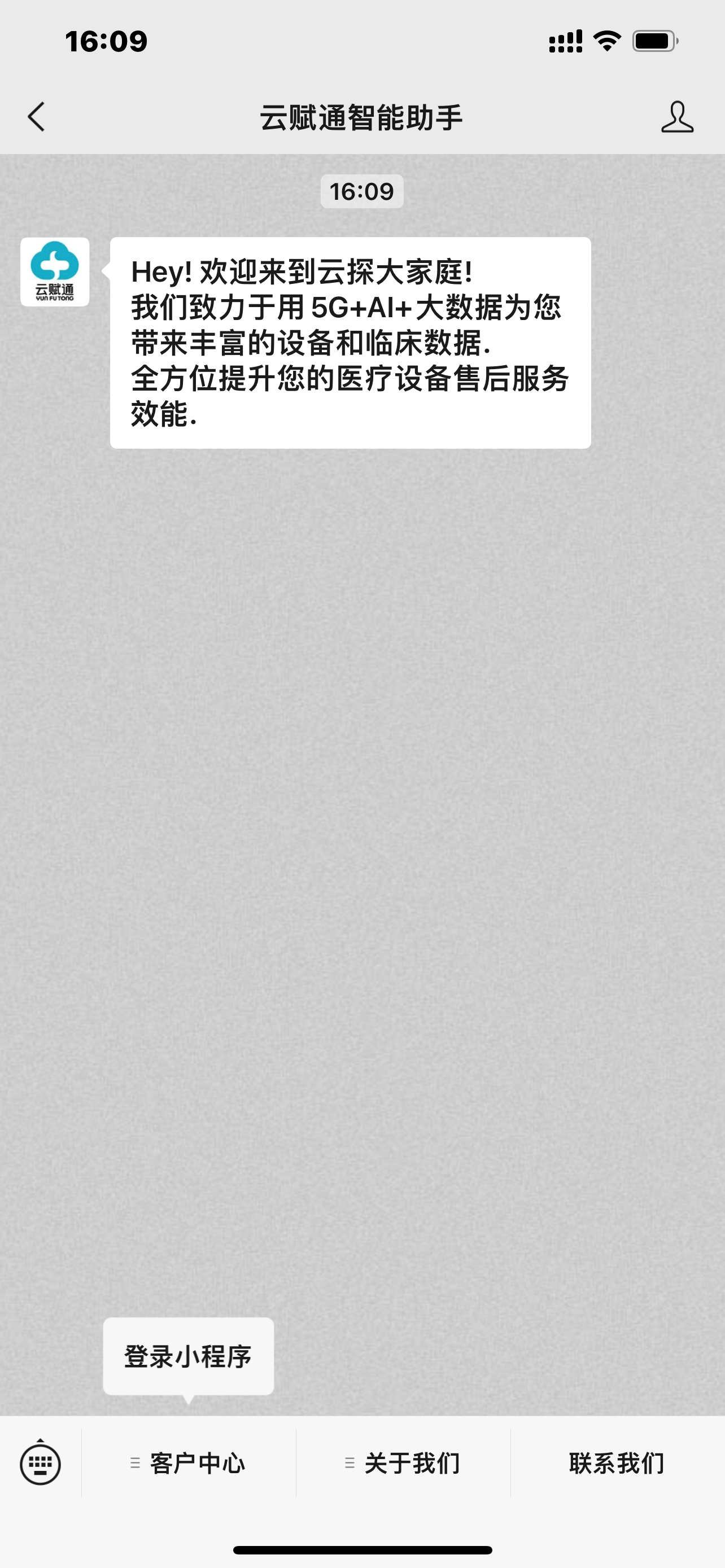Screen dimensions: 725x1568
Task: Select 登录小程序 from popup menu
Action: (x=188, y=1356)
